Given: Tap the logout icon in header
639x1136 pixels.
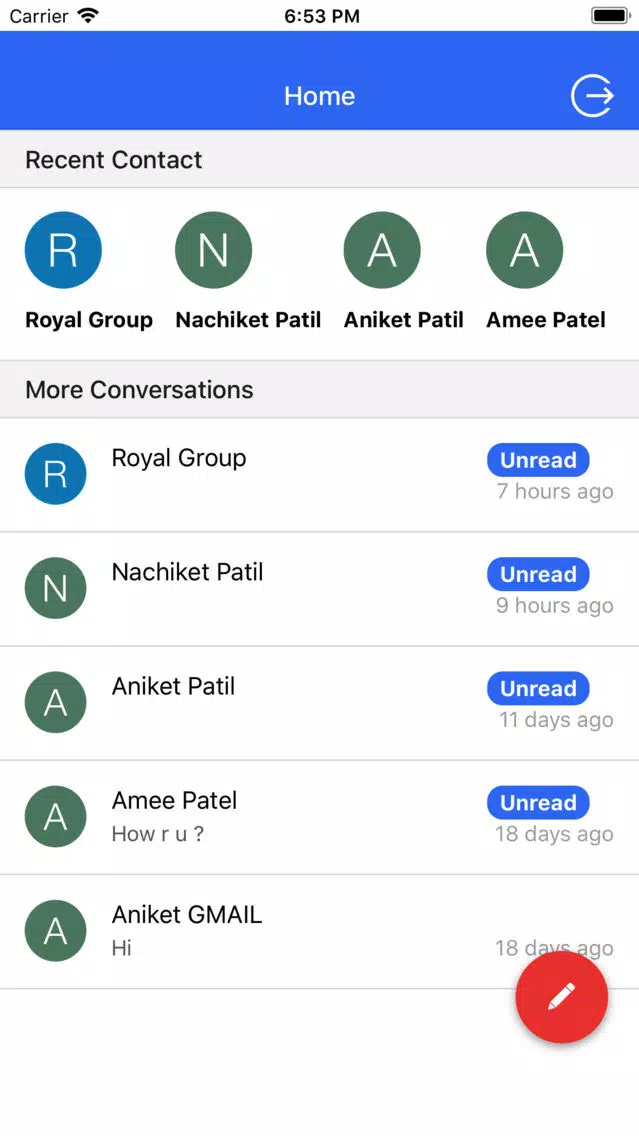Looking at the screenshot, I should pos(593,96).
